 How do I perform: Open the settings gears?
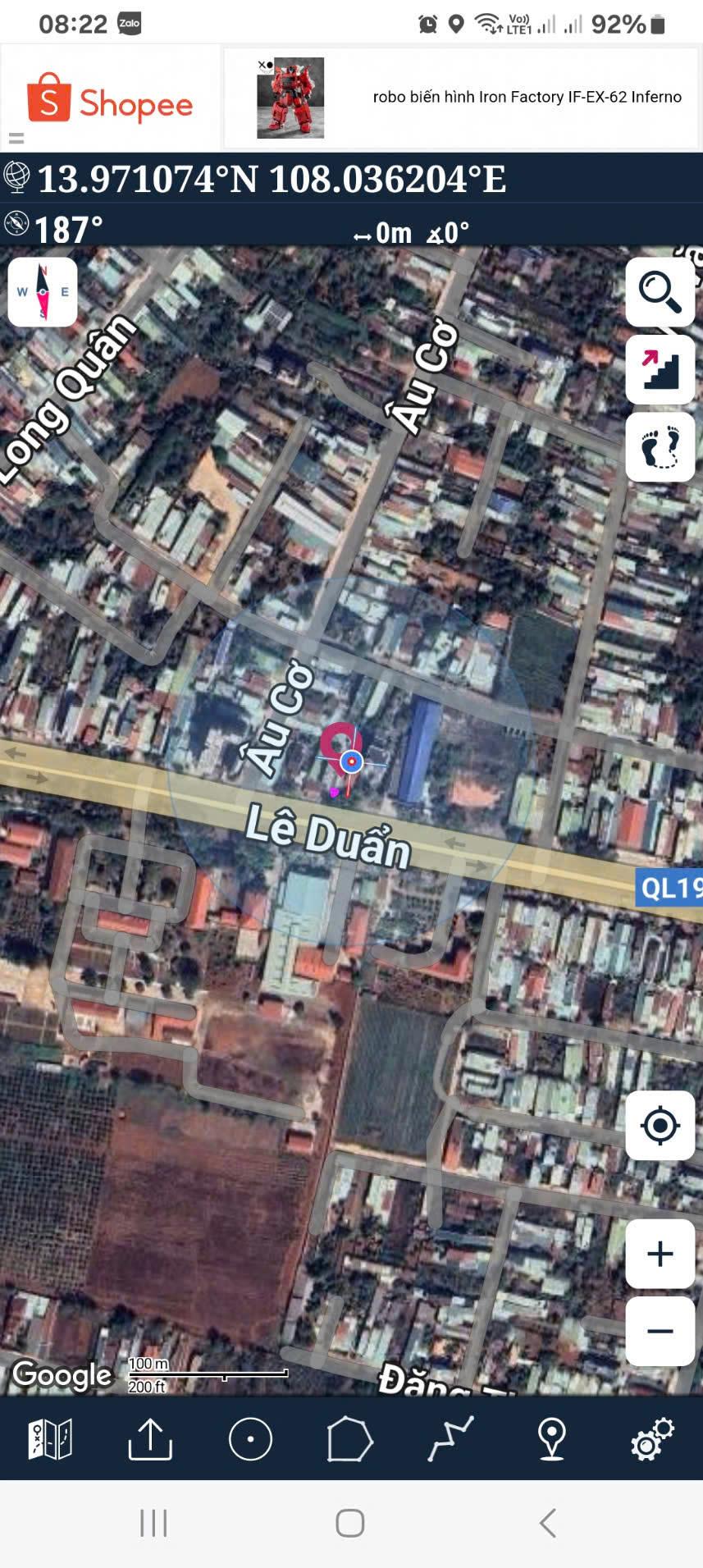(x=651, y=1439)
